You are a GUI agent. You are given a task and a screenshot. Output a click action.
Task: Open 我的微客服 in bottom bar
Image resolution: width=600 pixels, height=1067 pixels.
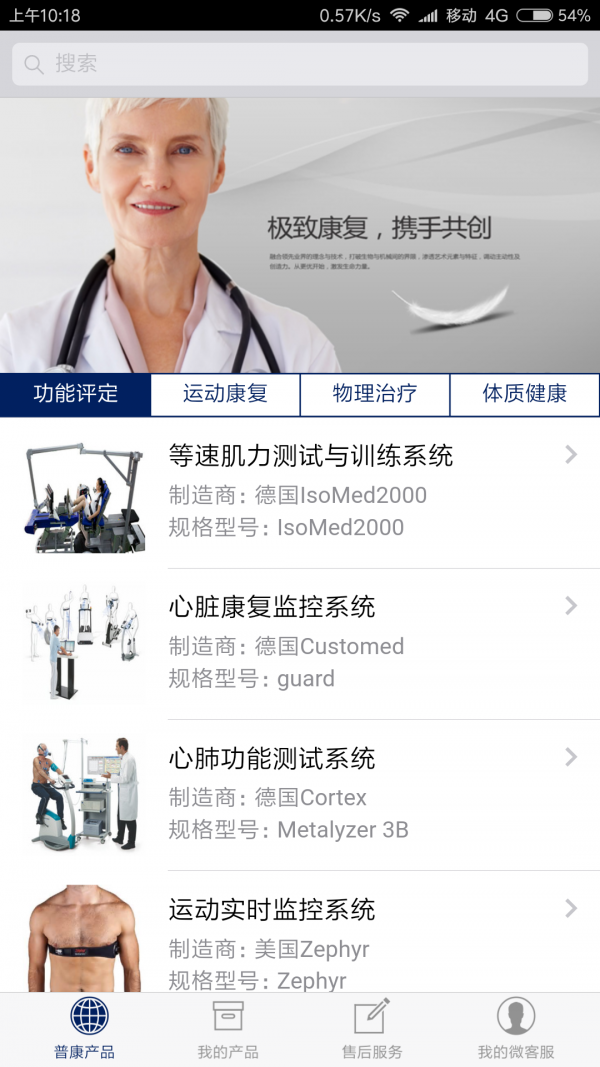pyautogui.click(x=516, y=1030)
